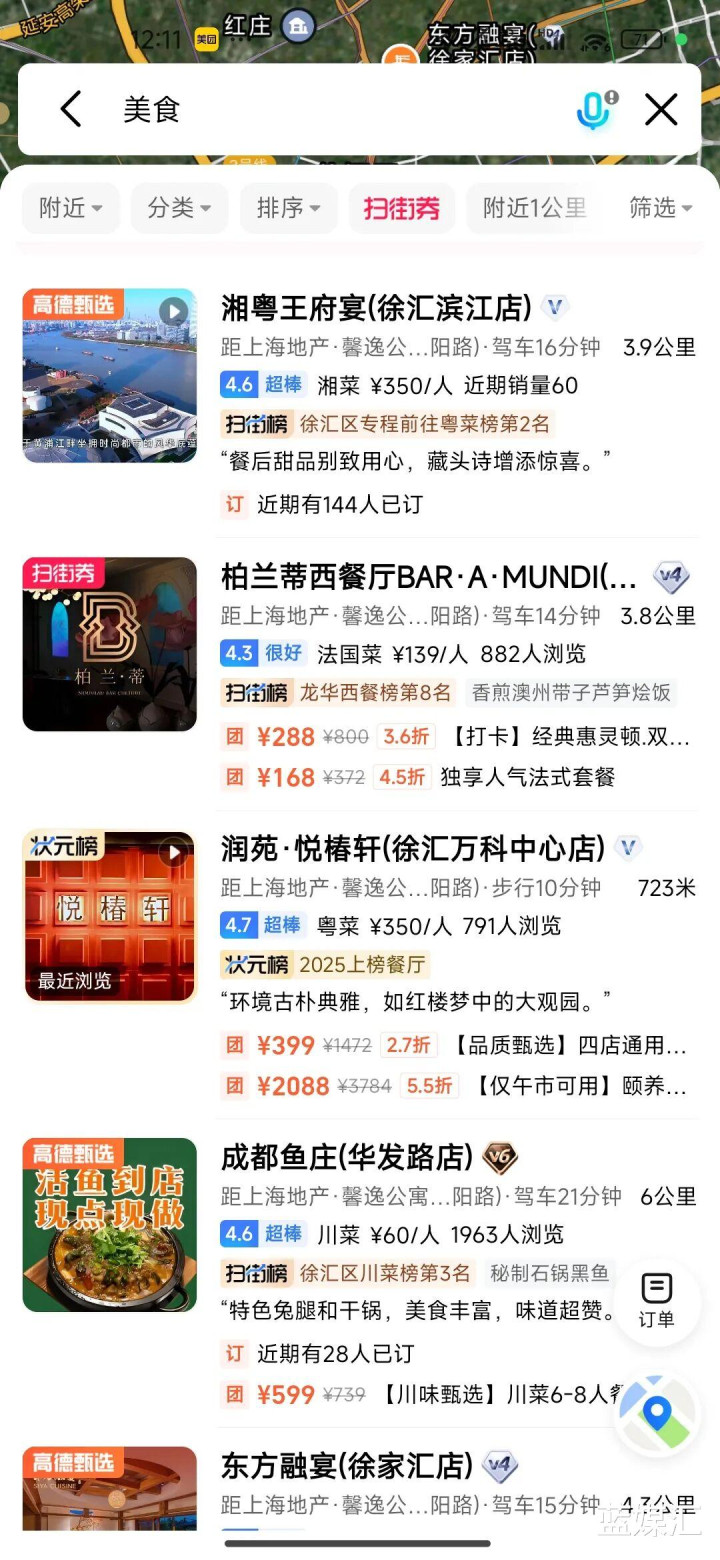View the ¥399 【品质甄选】 group deal

coord(456,1046)
